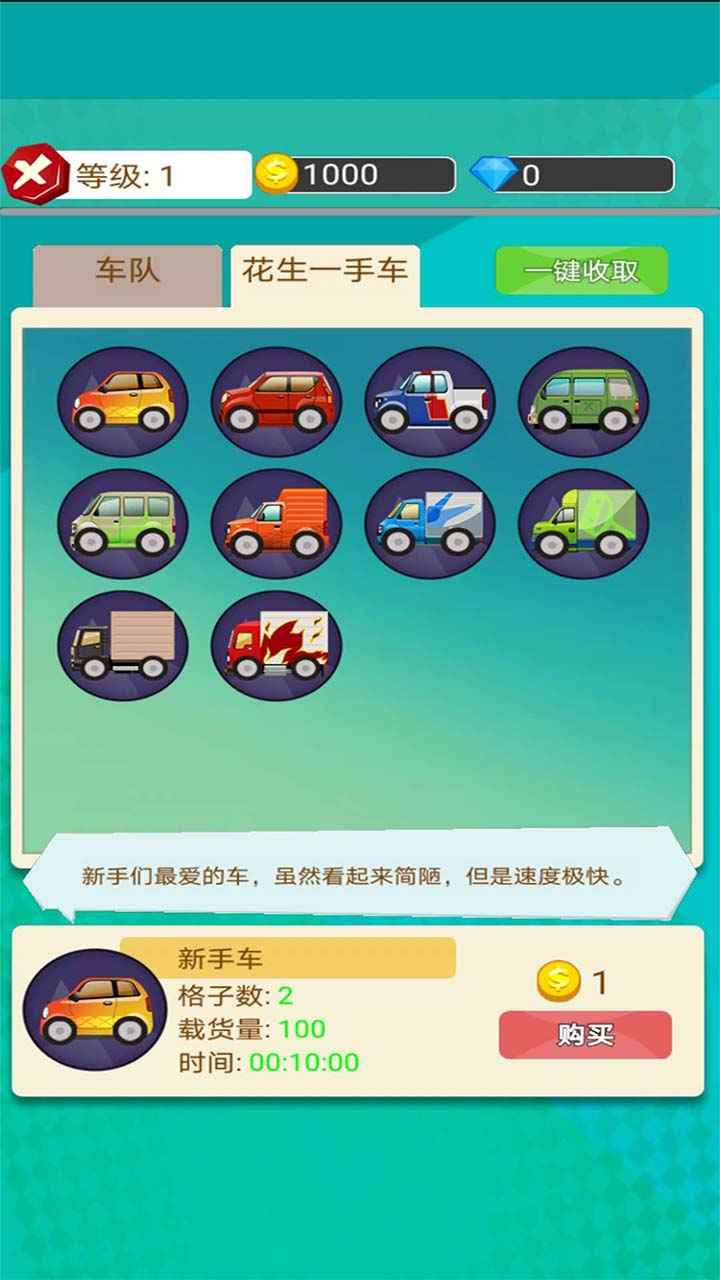Pick the red truck with flame decal
720x1280 pixels.
pyautogui.click(x=276, y=645)
